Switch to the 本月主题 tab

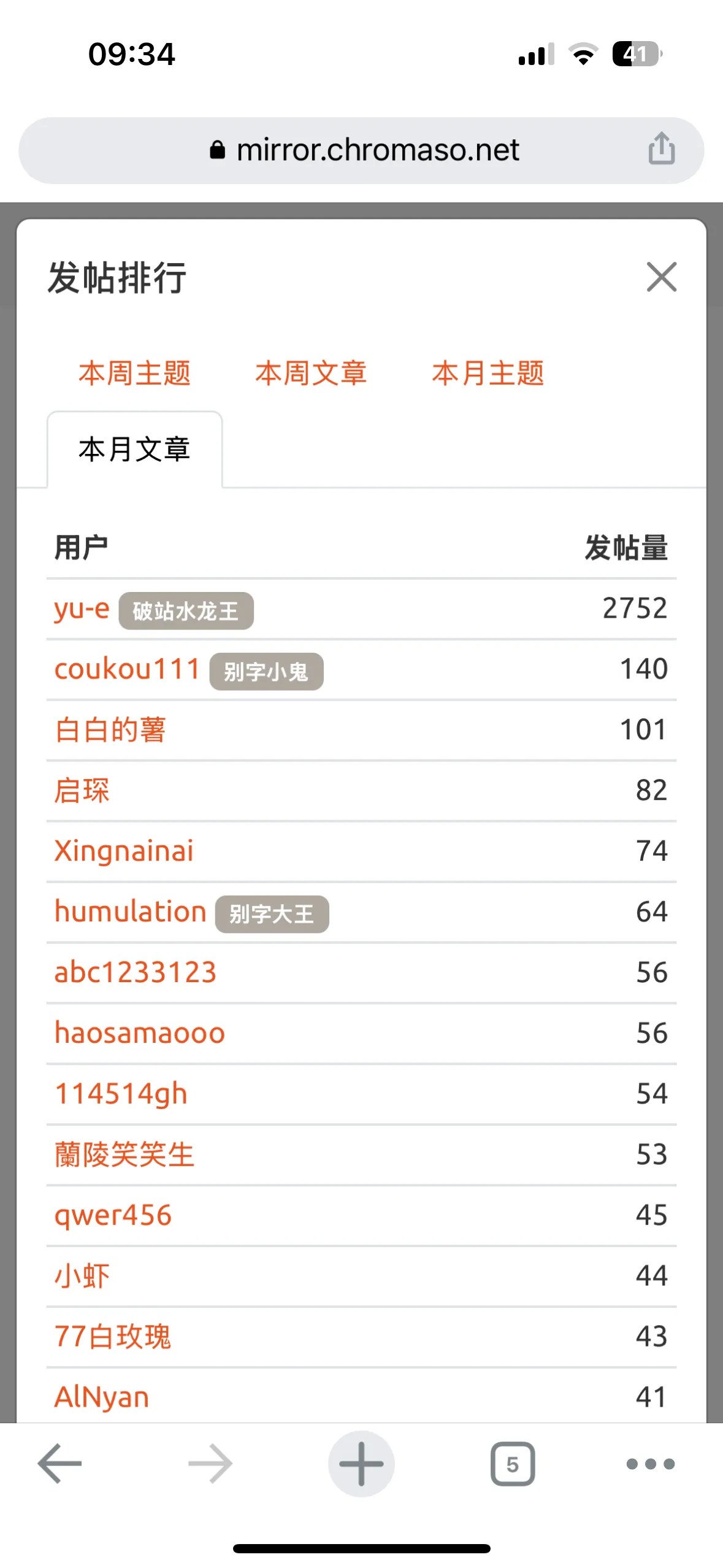click(488, 373)
